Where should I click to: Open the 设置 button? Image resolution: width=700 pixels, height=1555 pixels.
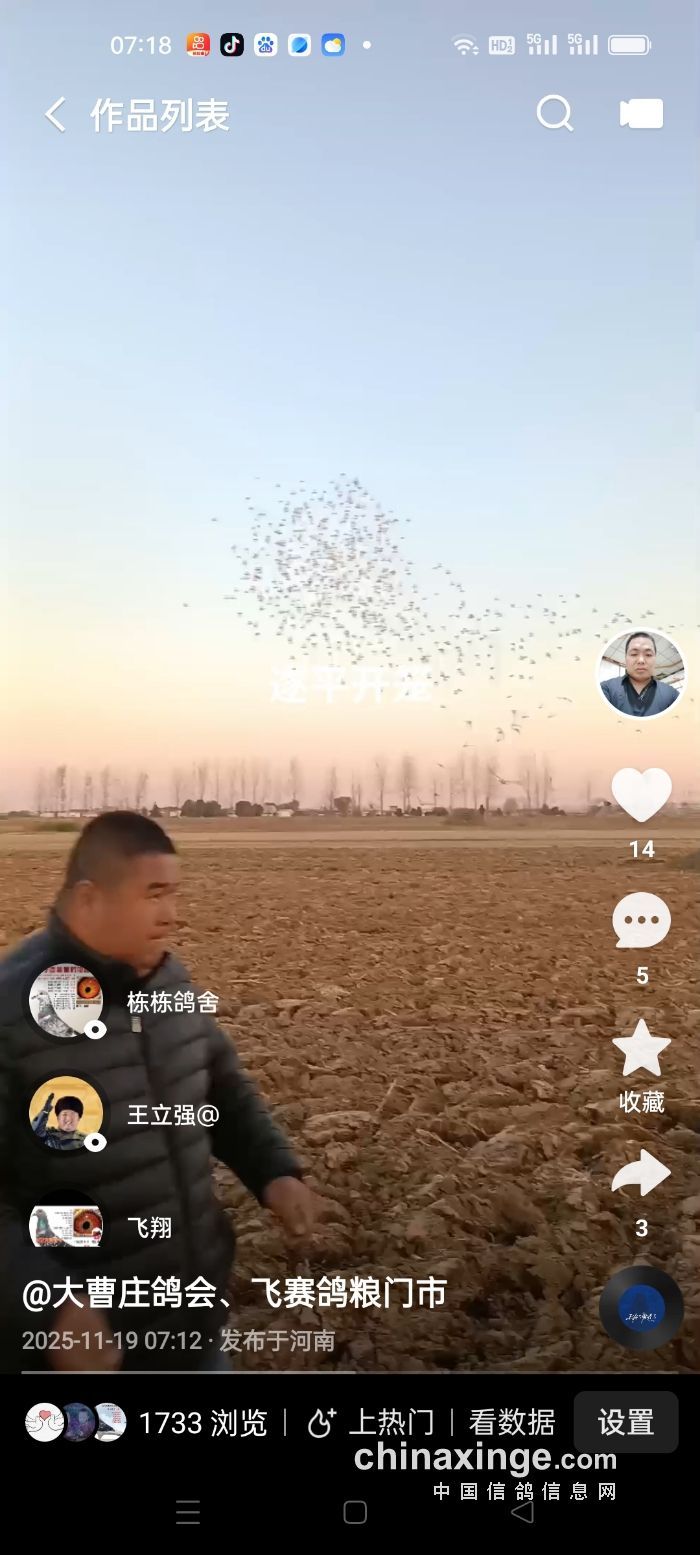(626, 1422)
